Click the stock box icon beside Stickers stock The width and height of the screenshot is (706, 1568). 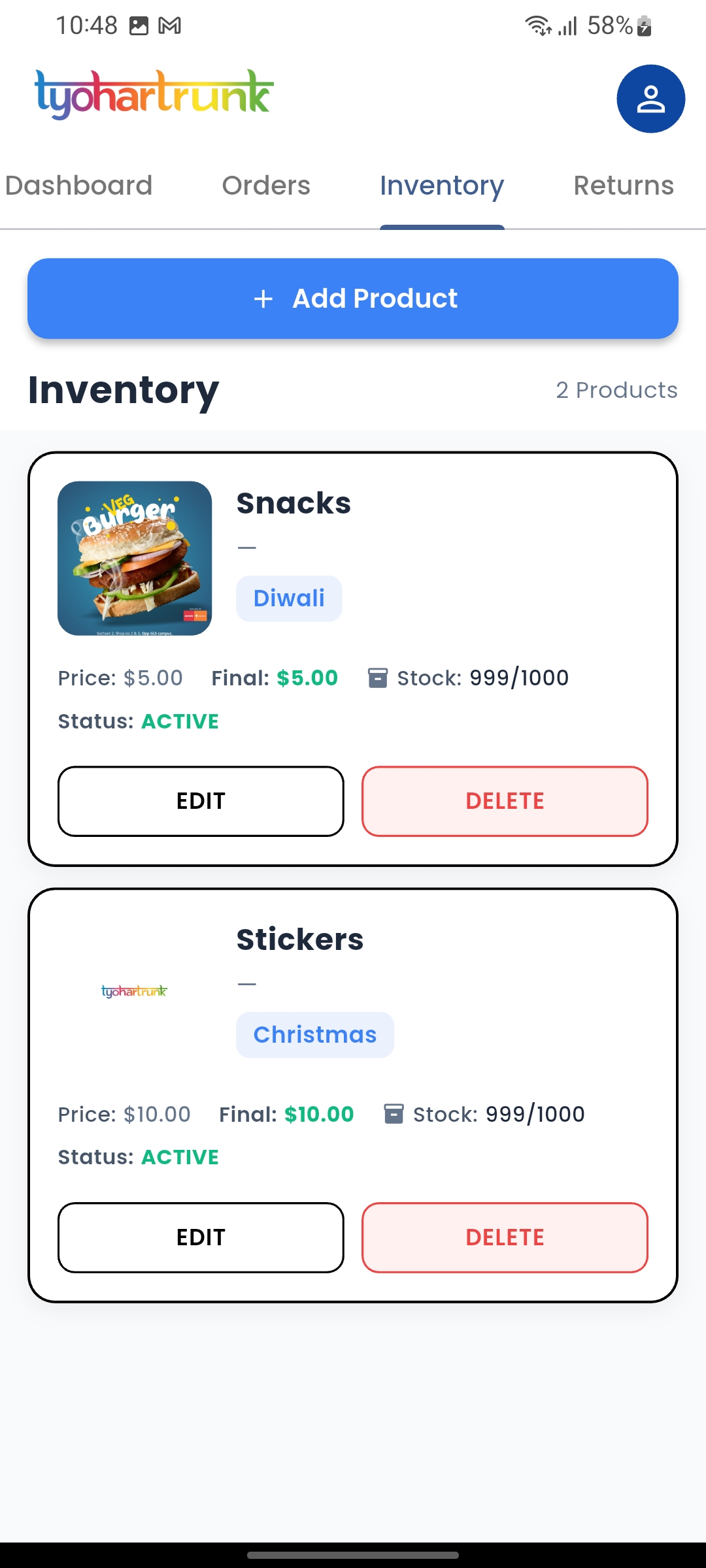click(x=393, y=1114)
